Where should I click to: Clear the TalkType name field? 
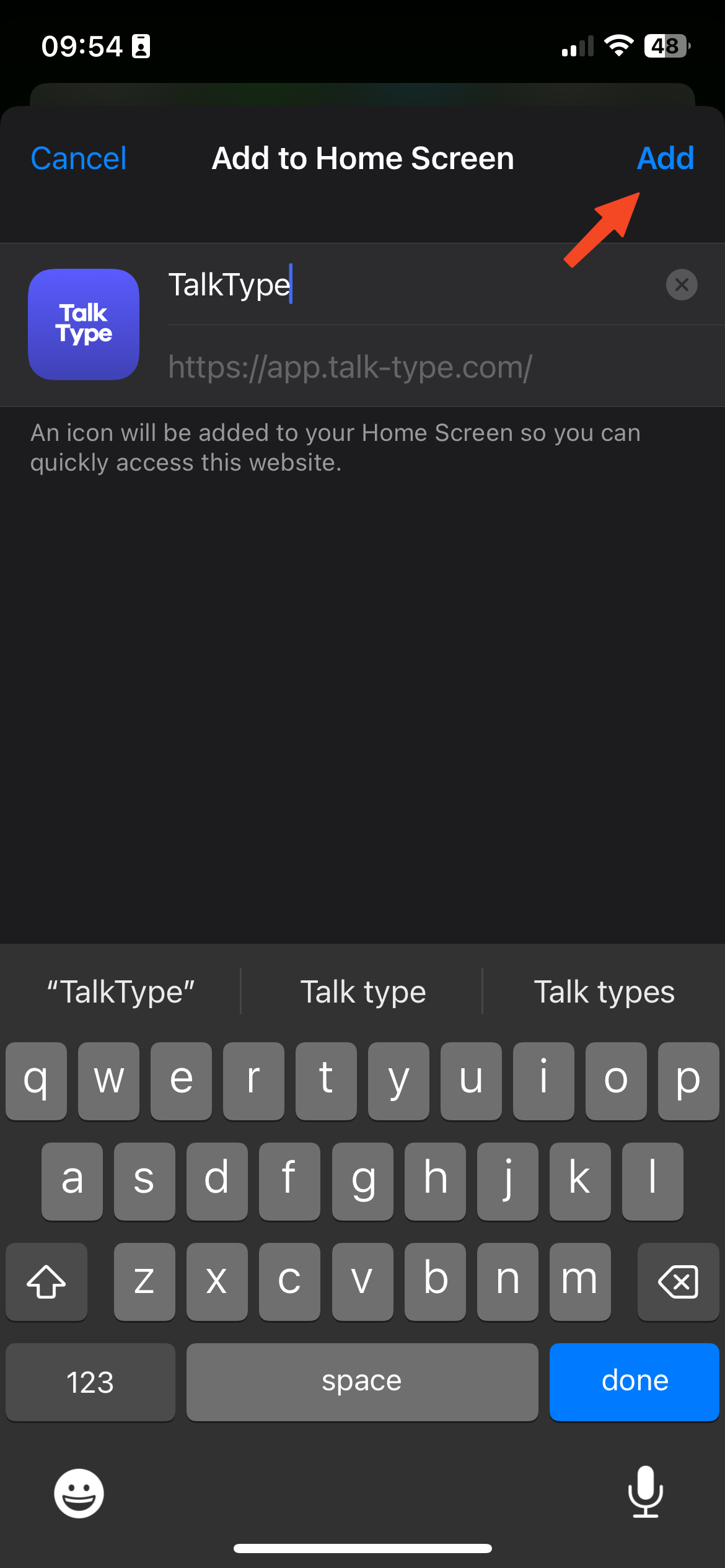coord(682,285)
